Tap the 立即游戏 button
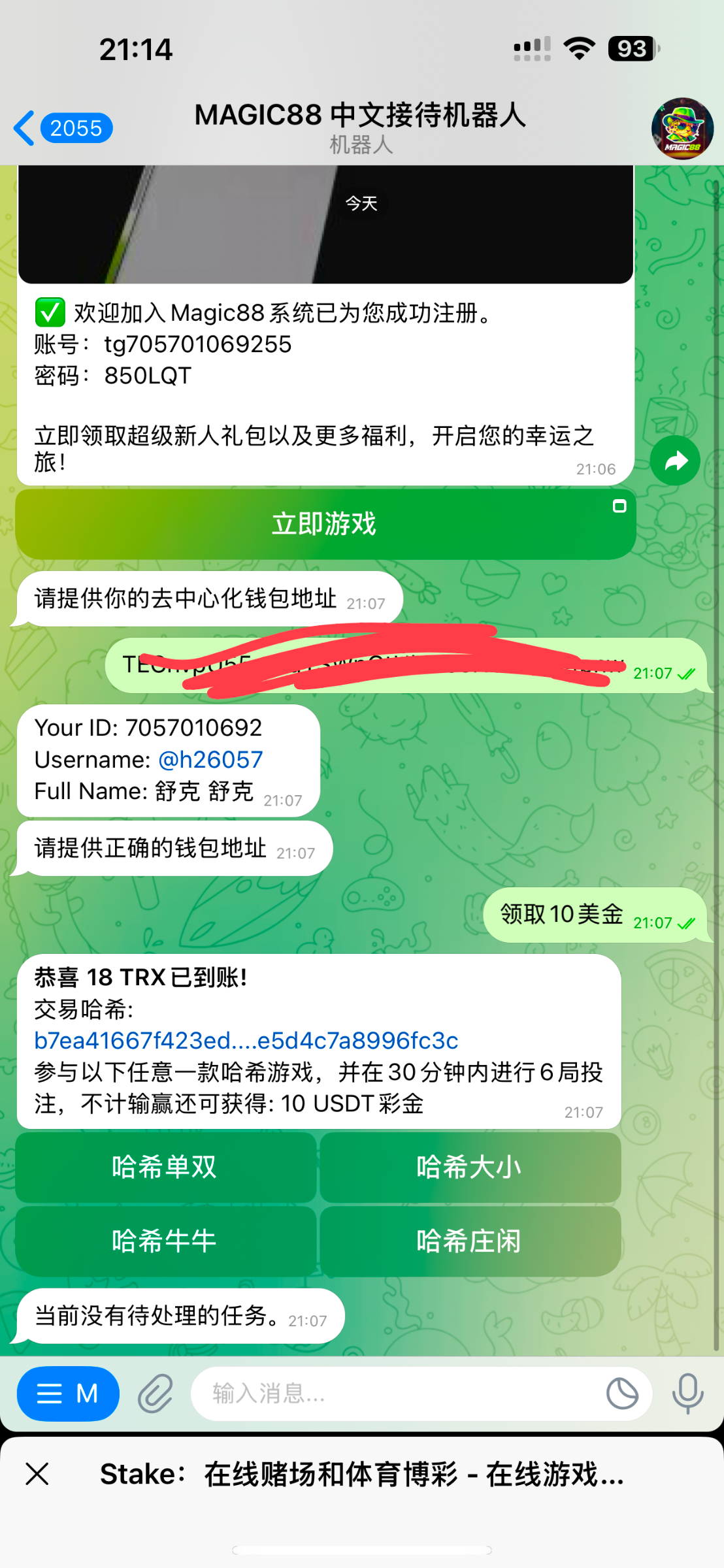 pyautogui.click(x=325, y=524)
